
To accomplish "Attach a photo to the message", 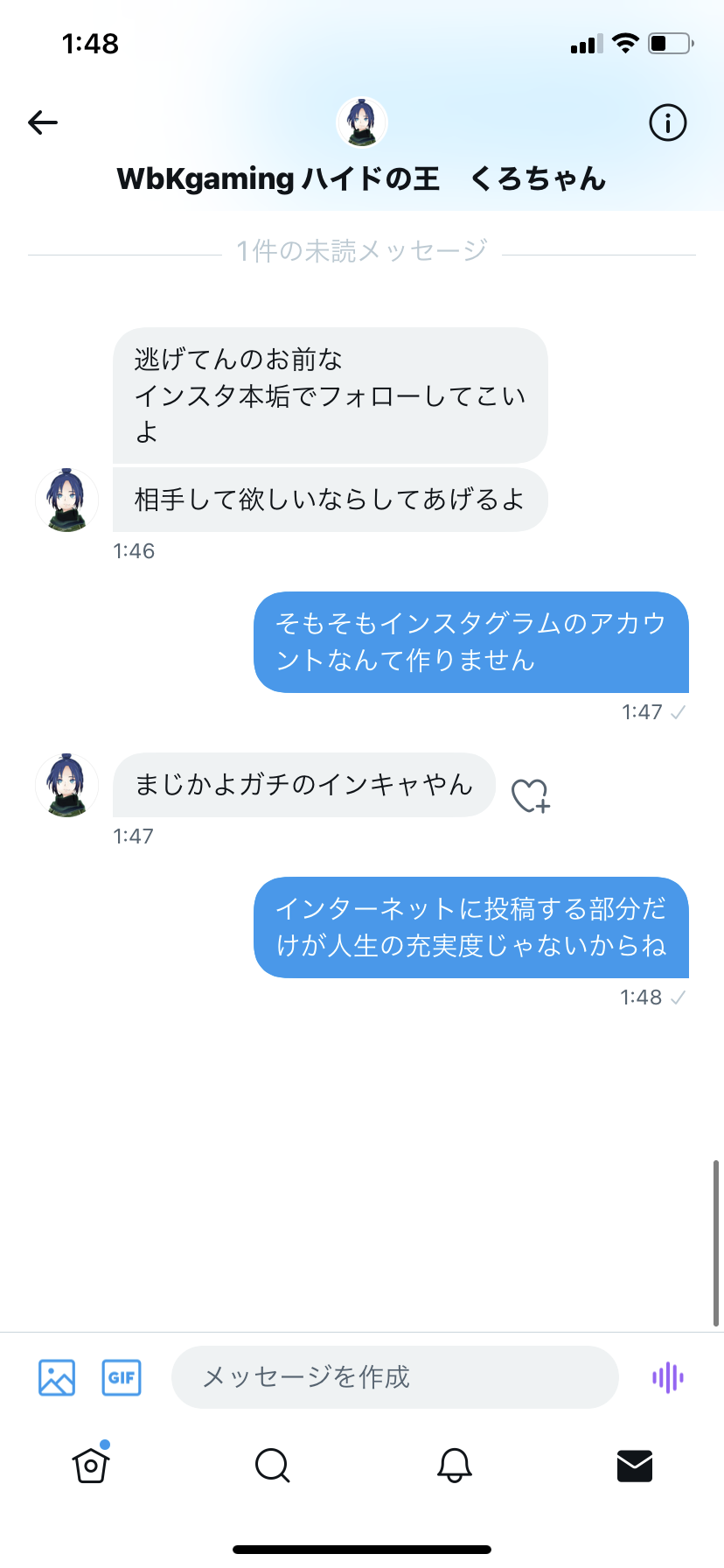I will click(x=57, y=1377).
